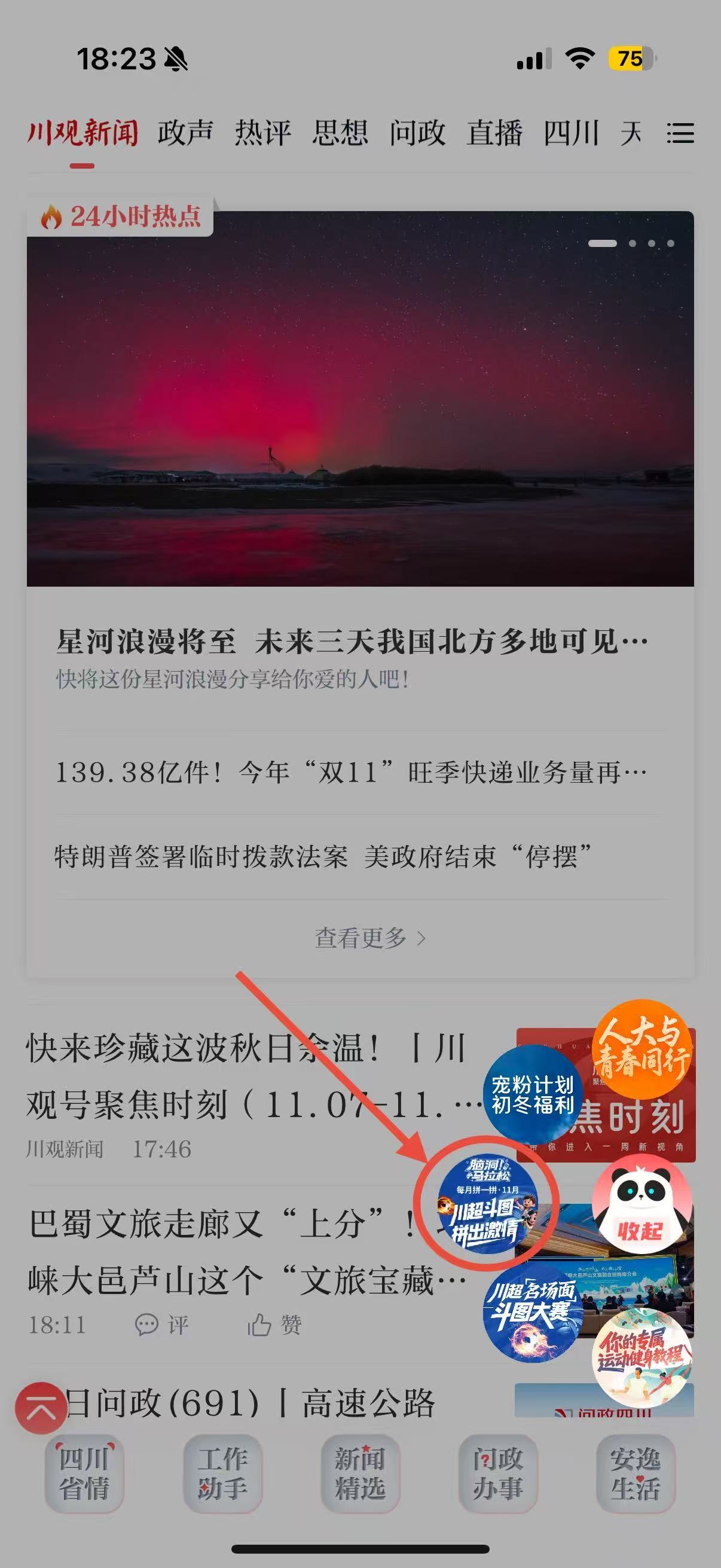
Task: Switch to the 直播 tab
Action: click(x=494, y=133)
